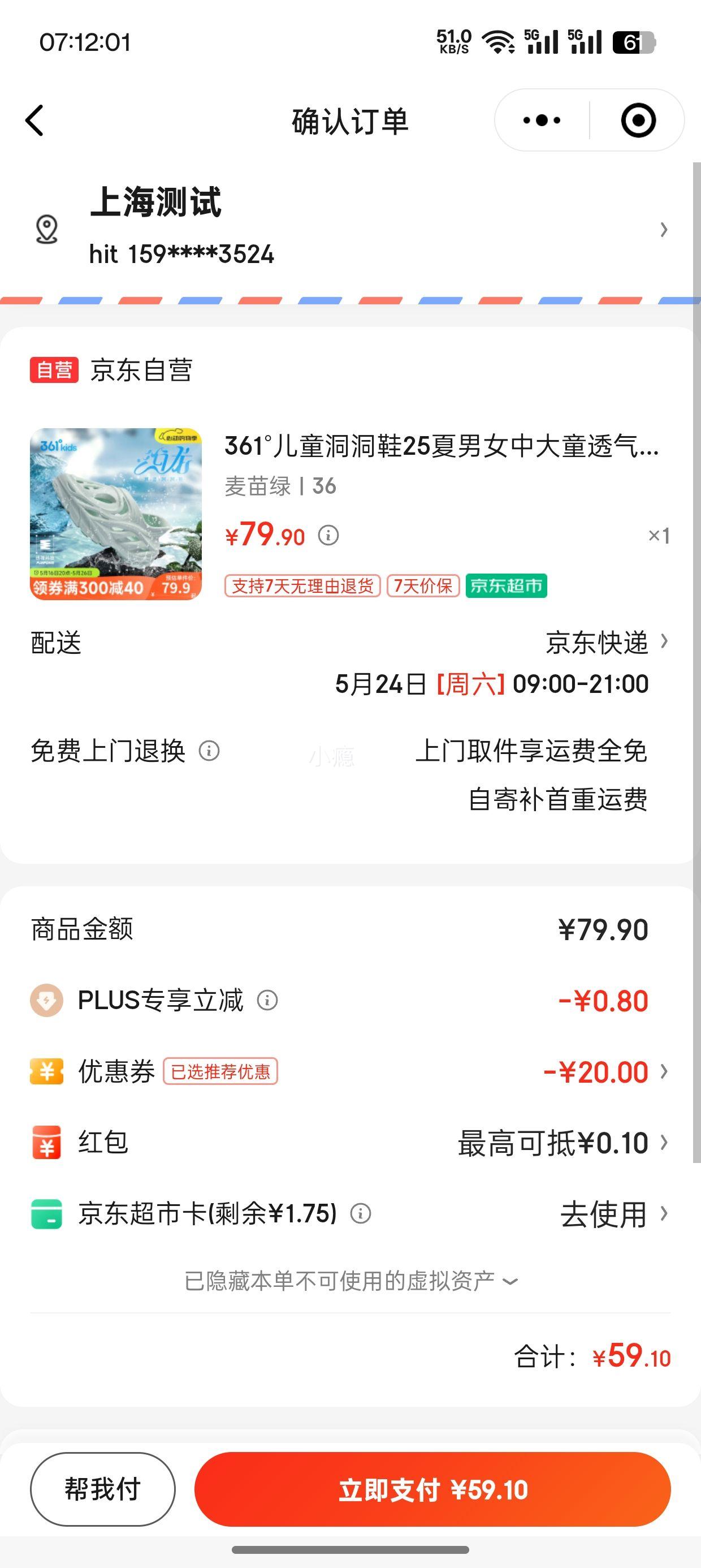Go back from the order confirmation page

click(x=34, y=120)
